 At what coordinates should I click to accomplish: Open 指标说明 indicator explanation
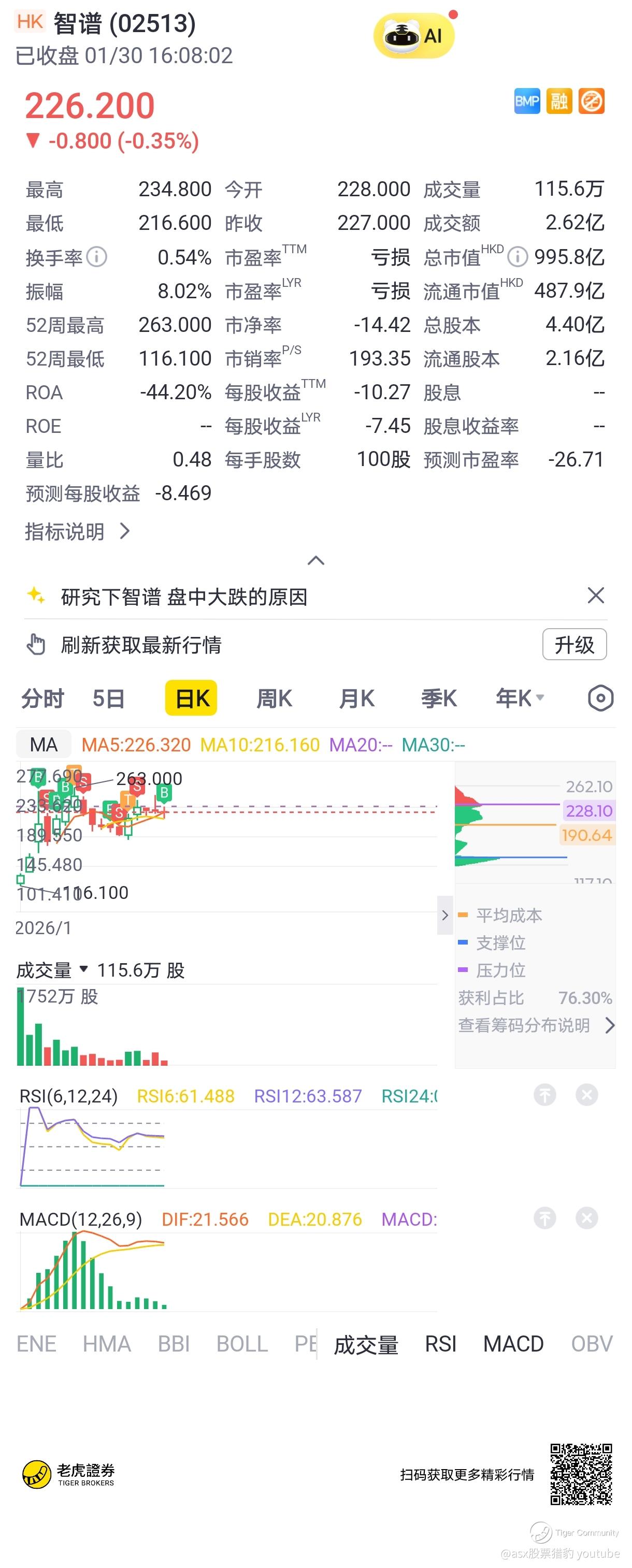77,531
